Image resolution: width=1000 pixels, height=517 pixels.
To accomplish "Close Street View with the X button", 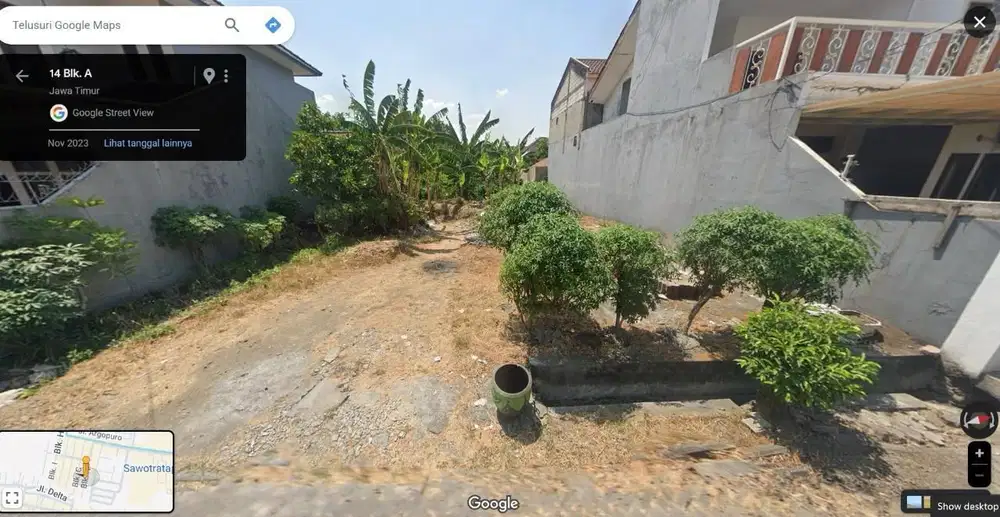I will coord(979,22).
